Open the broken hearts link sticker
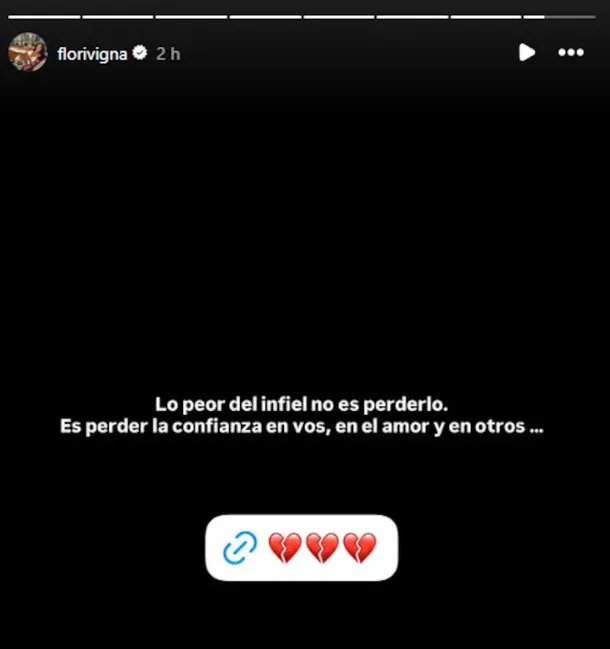This screenshot has height=649, width=610. (x=301, y=547)
